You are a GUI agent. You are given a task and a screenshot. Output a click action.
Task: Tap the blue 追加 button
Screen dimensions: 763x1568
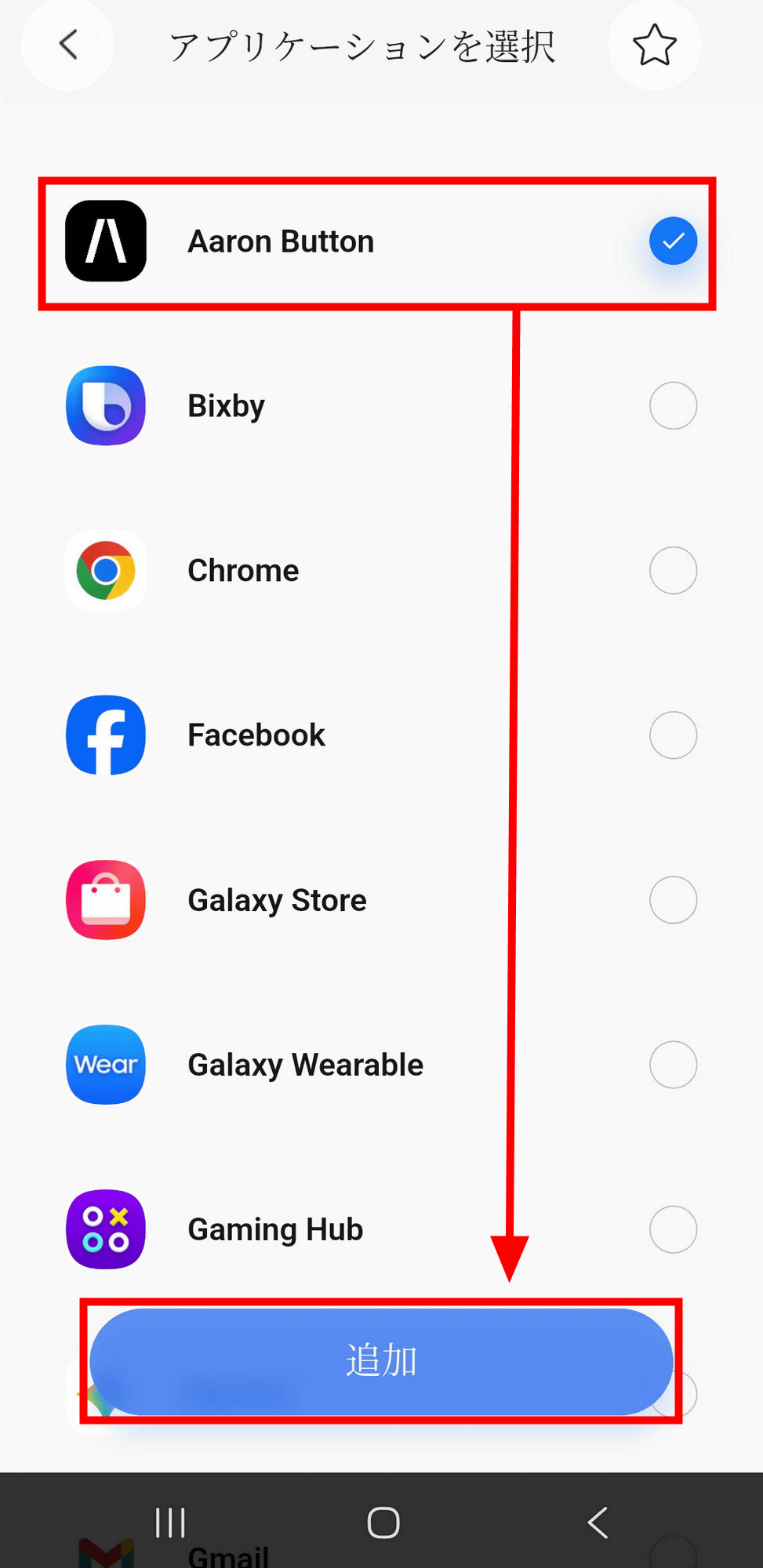[x=381, y=1360]
